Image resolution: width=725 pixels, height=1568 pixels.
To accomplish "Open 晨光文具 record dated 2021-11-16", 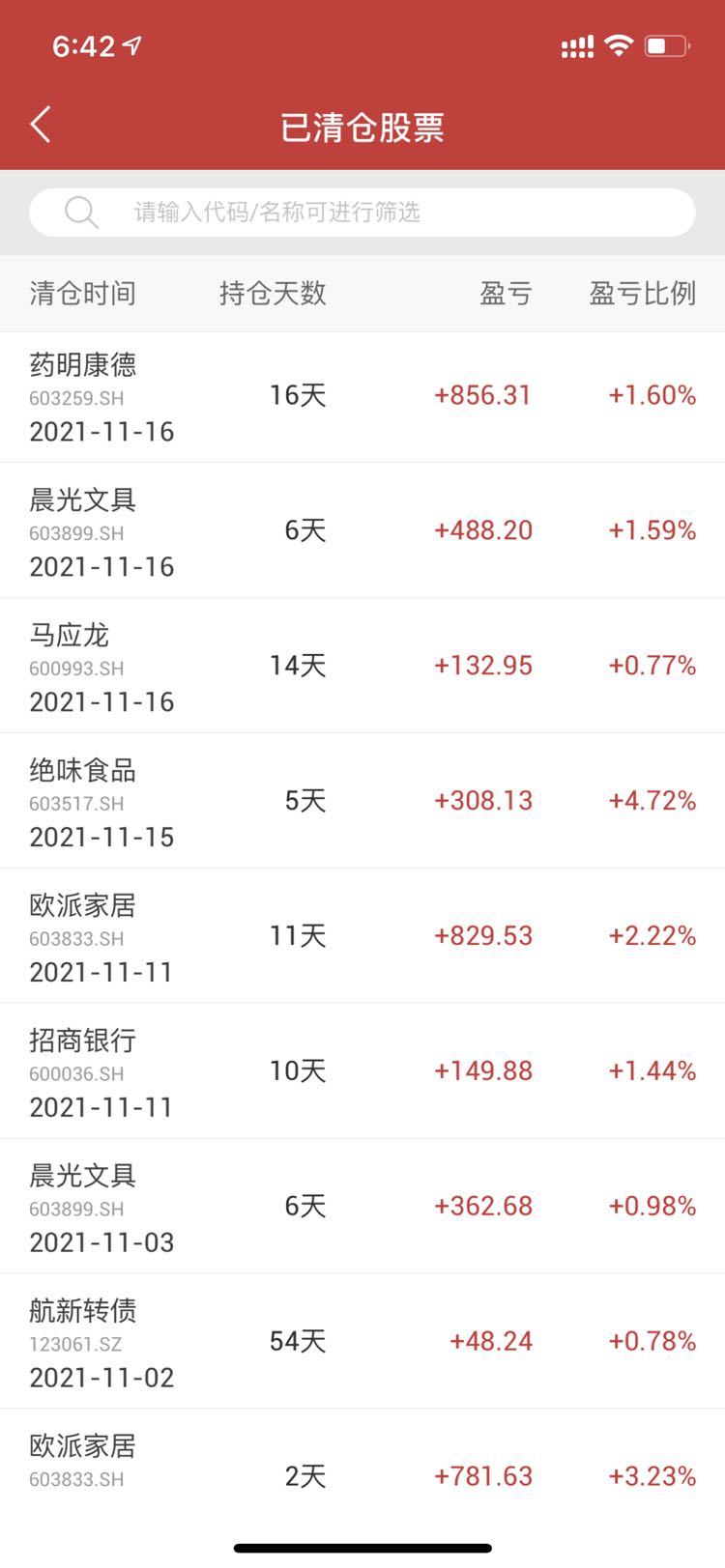I will [362, 530].
